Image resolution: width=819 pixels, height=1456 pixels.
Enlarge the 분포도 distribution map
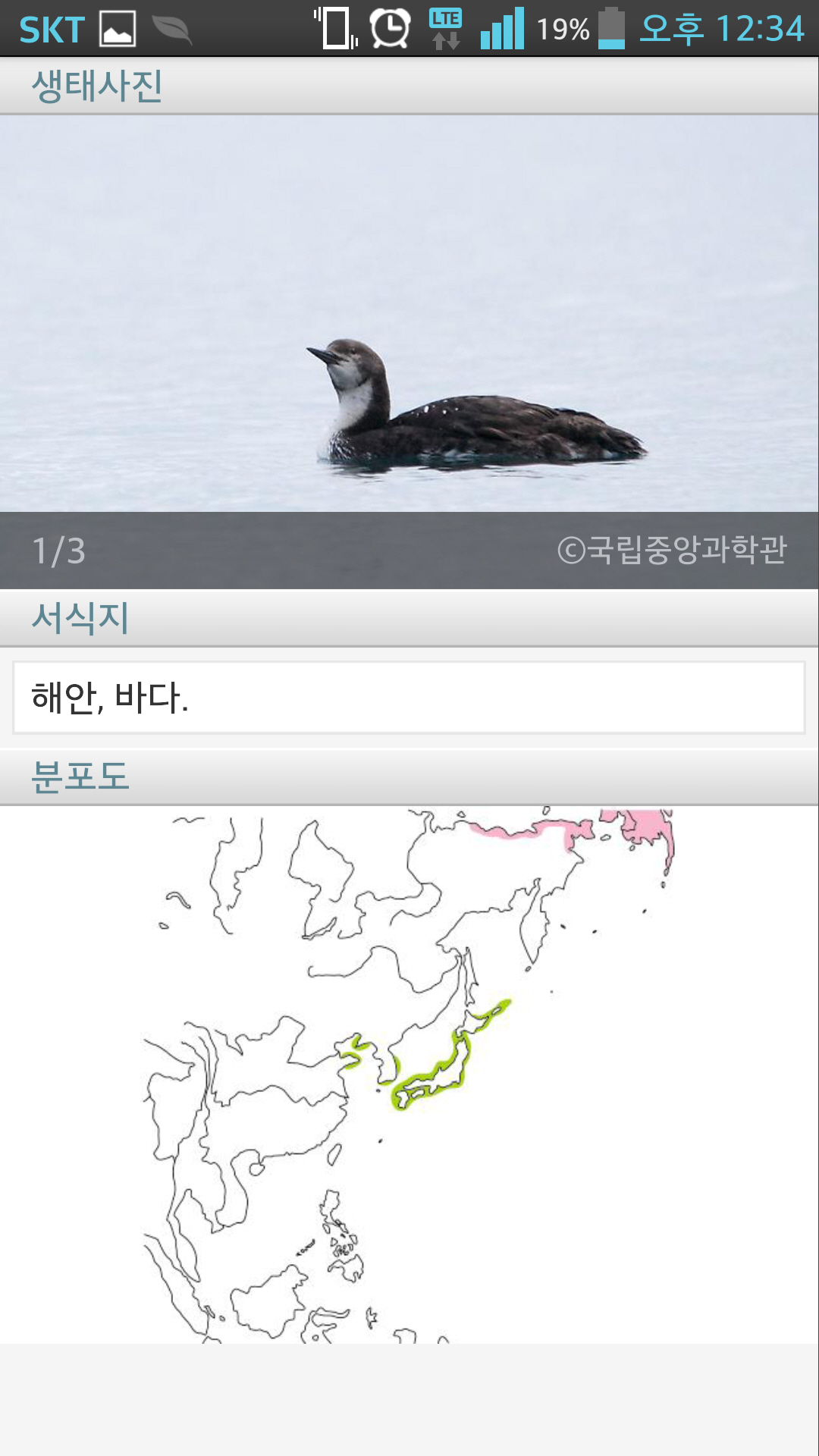[x=409, y=1075]
